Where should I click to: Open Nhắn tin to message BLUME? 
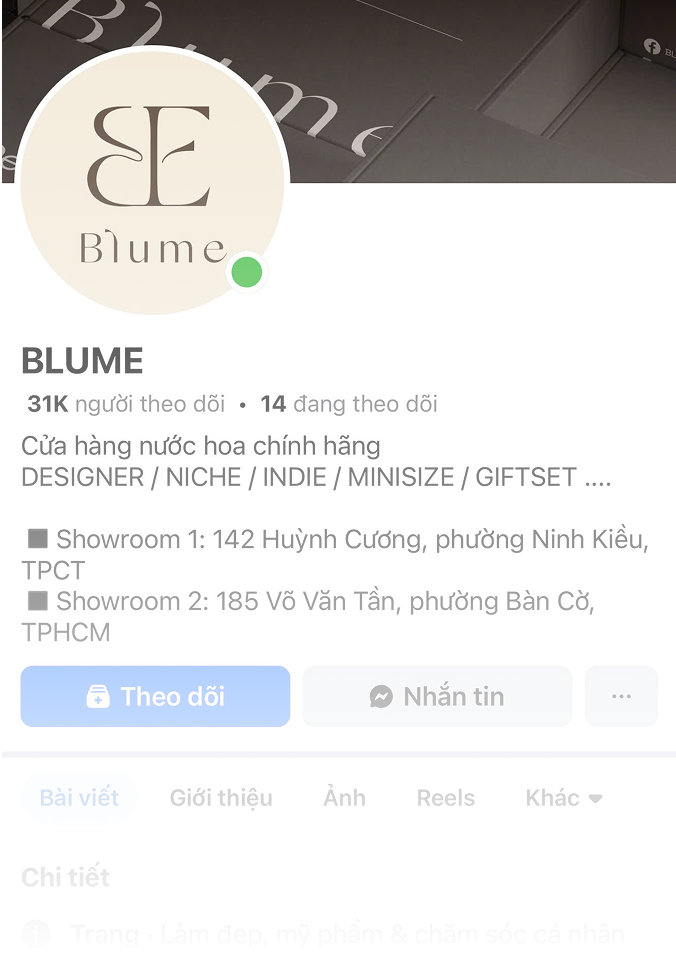tap(437, 696)
